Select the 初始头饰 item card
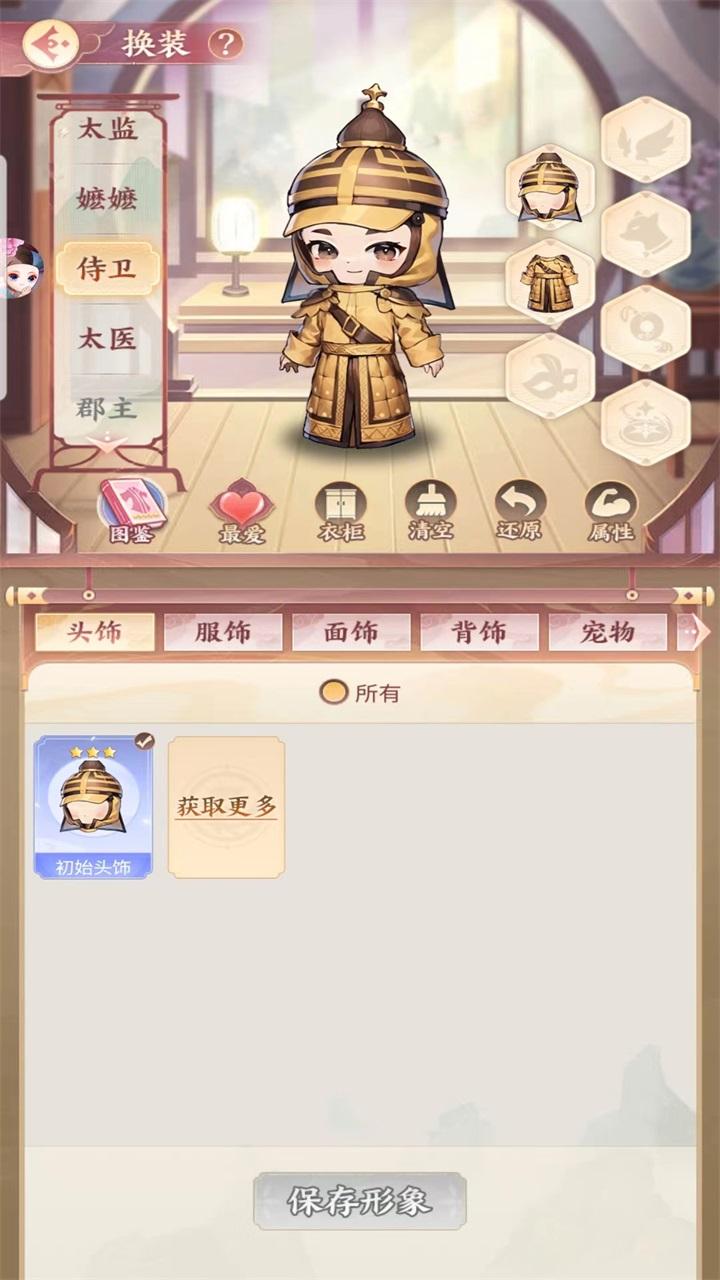 tap(93, 806)
